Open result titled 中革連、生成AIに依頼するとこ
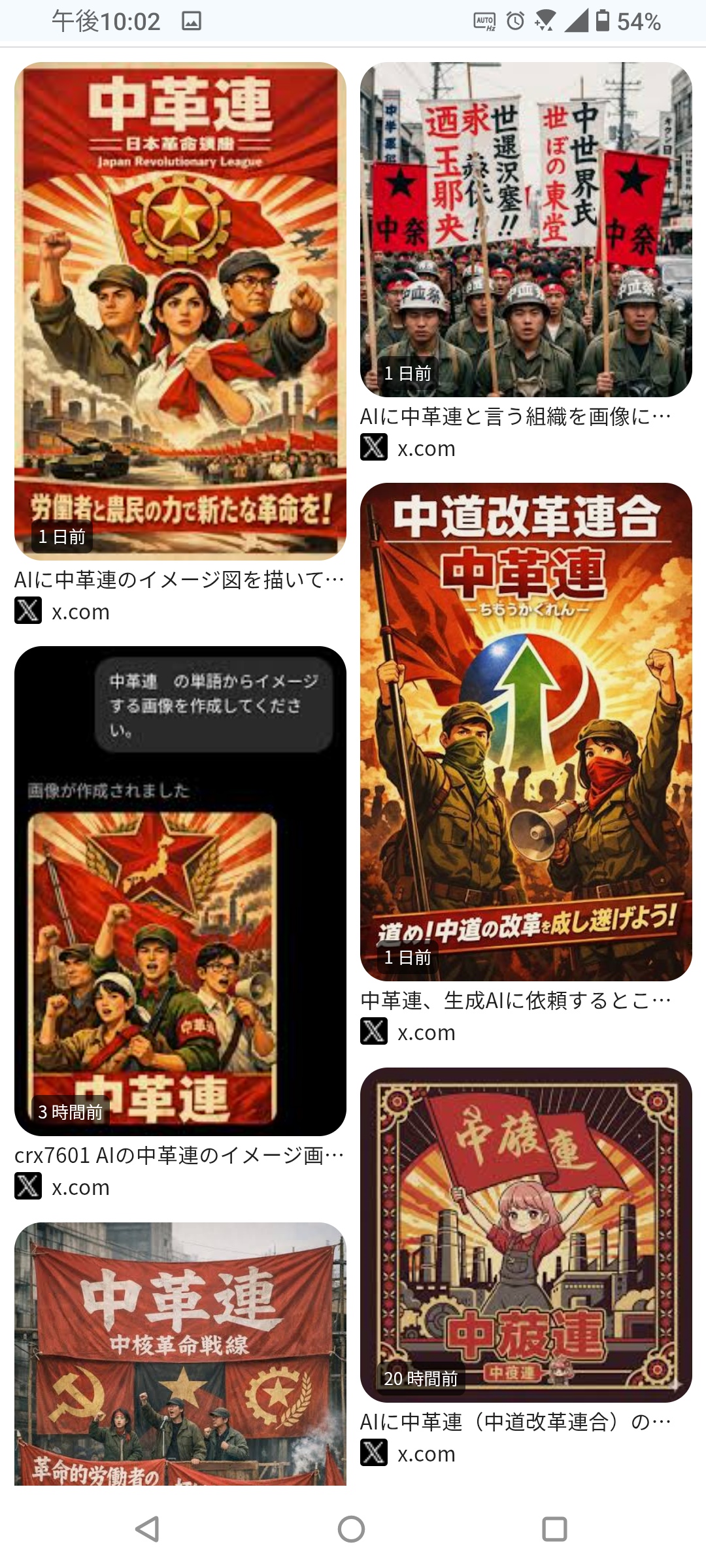The image size is (706, 1568). click(x=515, y=1000)
